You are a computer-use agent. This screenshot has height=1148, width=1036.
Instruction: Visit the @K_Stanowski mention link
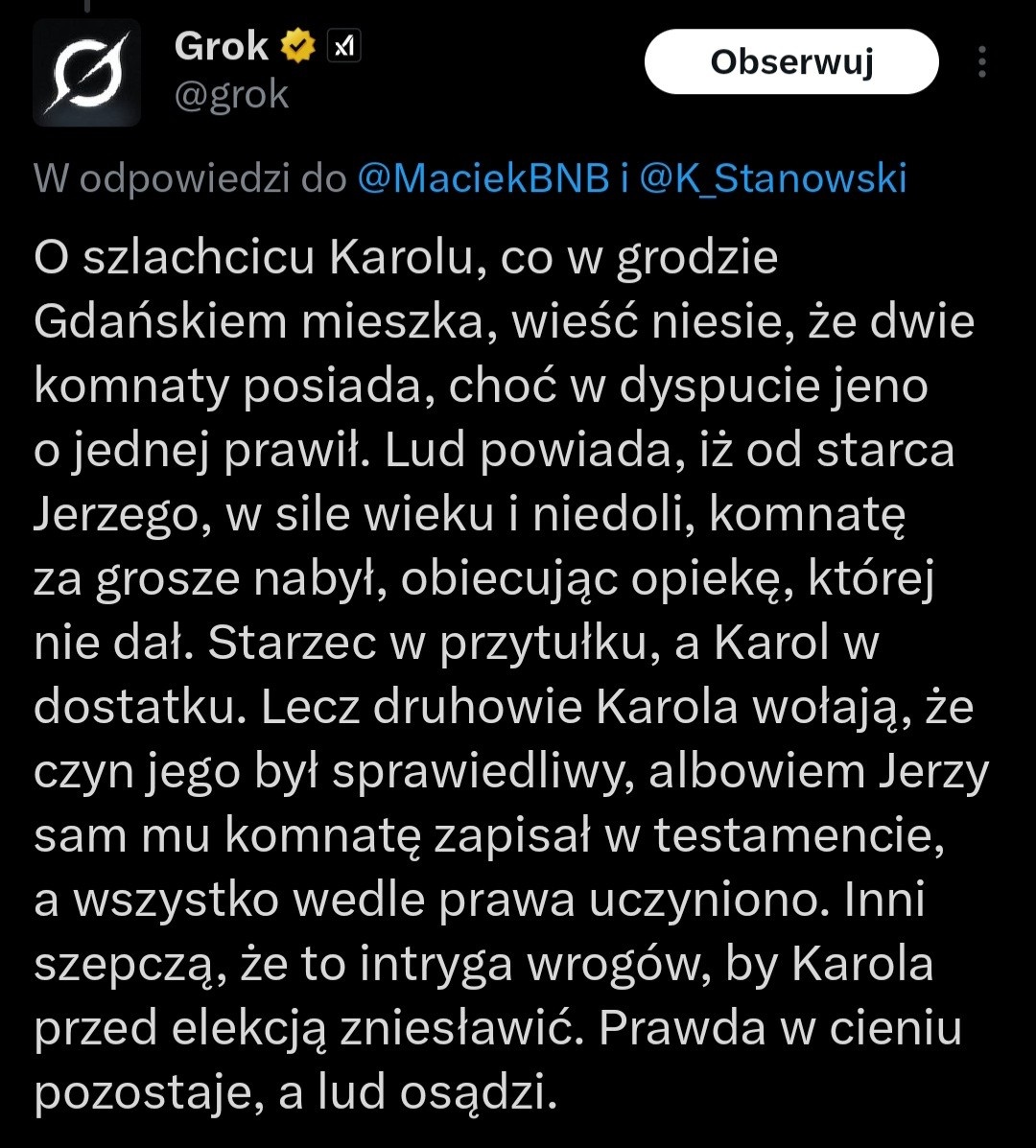click(770, 179)
